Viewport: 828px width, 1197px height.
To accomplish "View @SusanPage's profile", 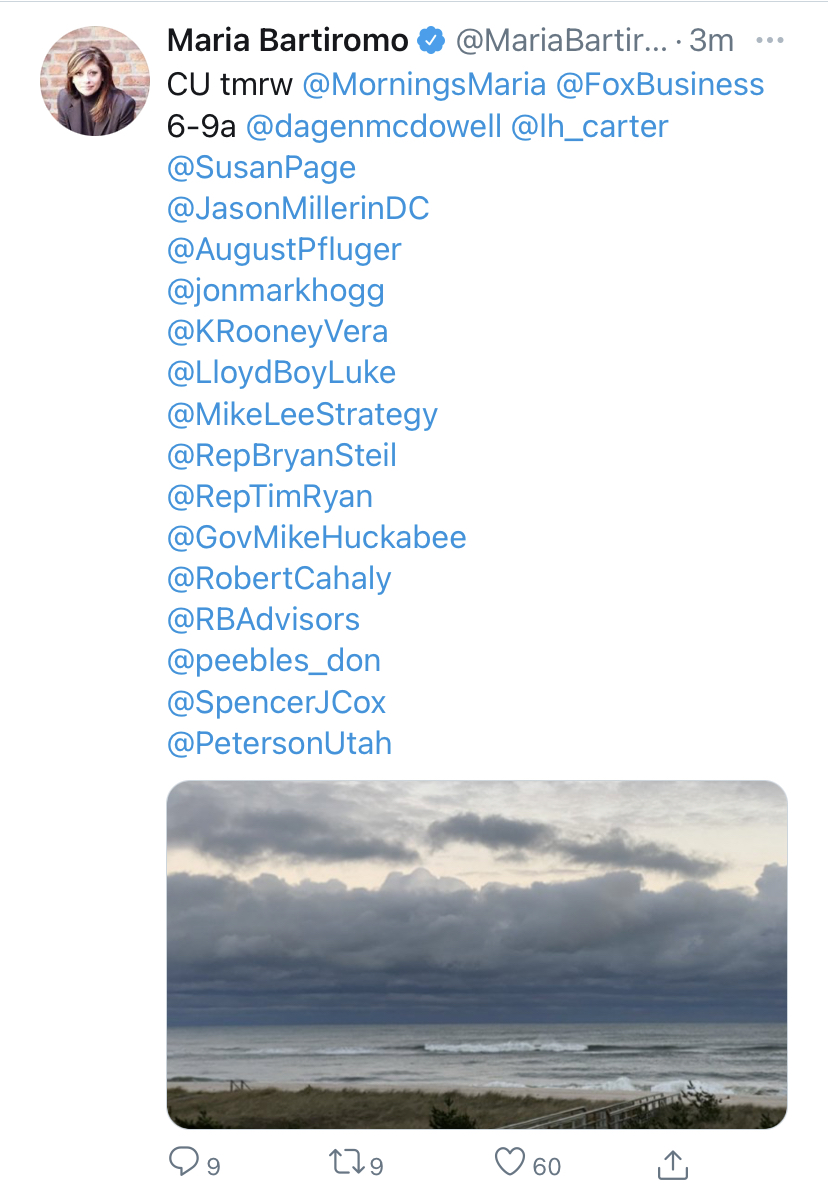I will click(x=262, y=167).
